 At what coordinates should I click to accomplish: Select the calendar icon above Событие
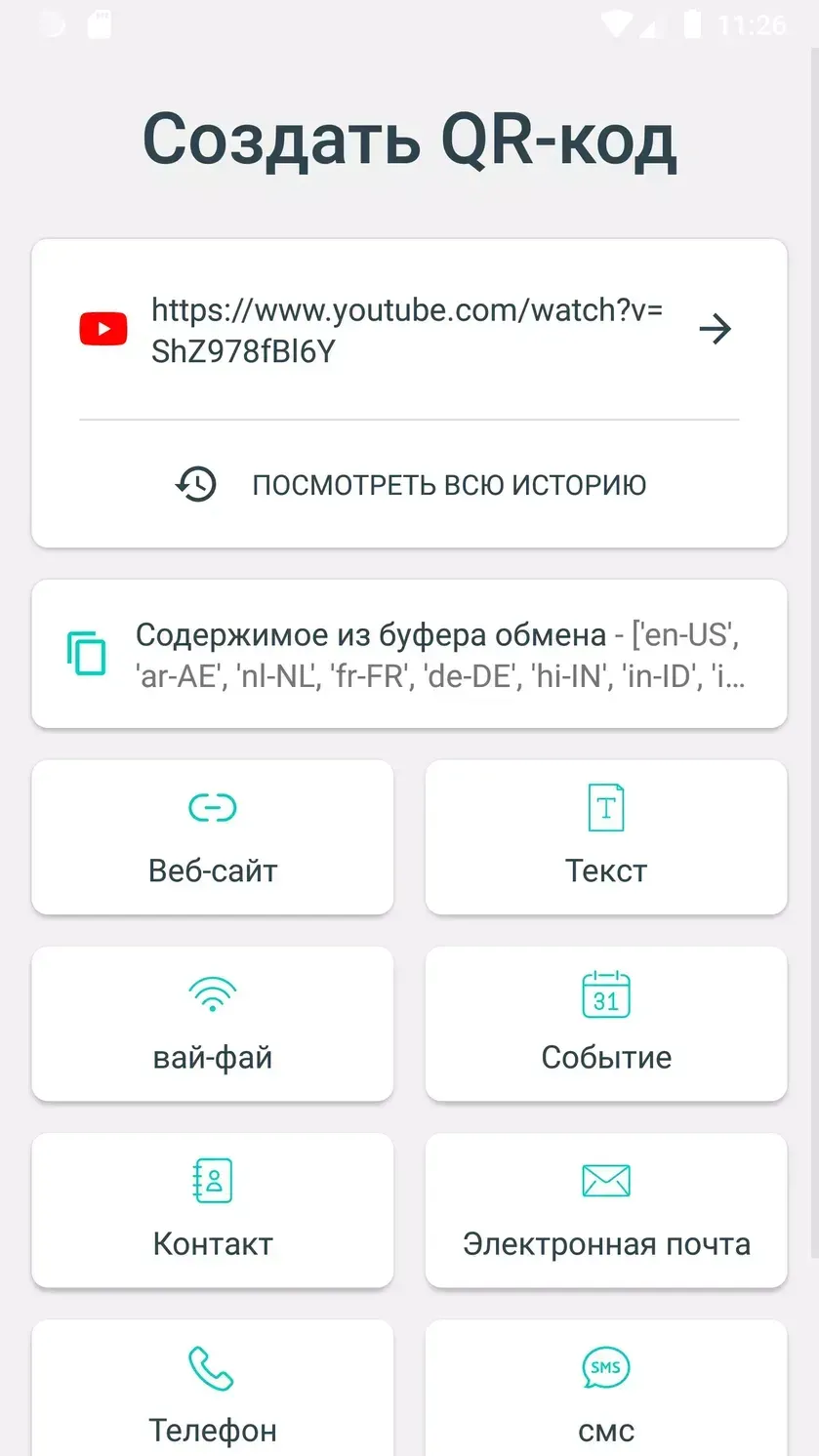pos(605,994)
